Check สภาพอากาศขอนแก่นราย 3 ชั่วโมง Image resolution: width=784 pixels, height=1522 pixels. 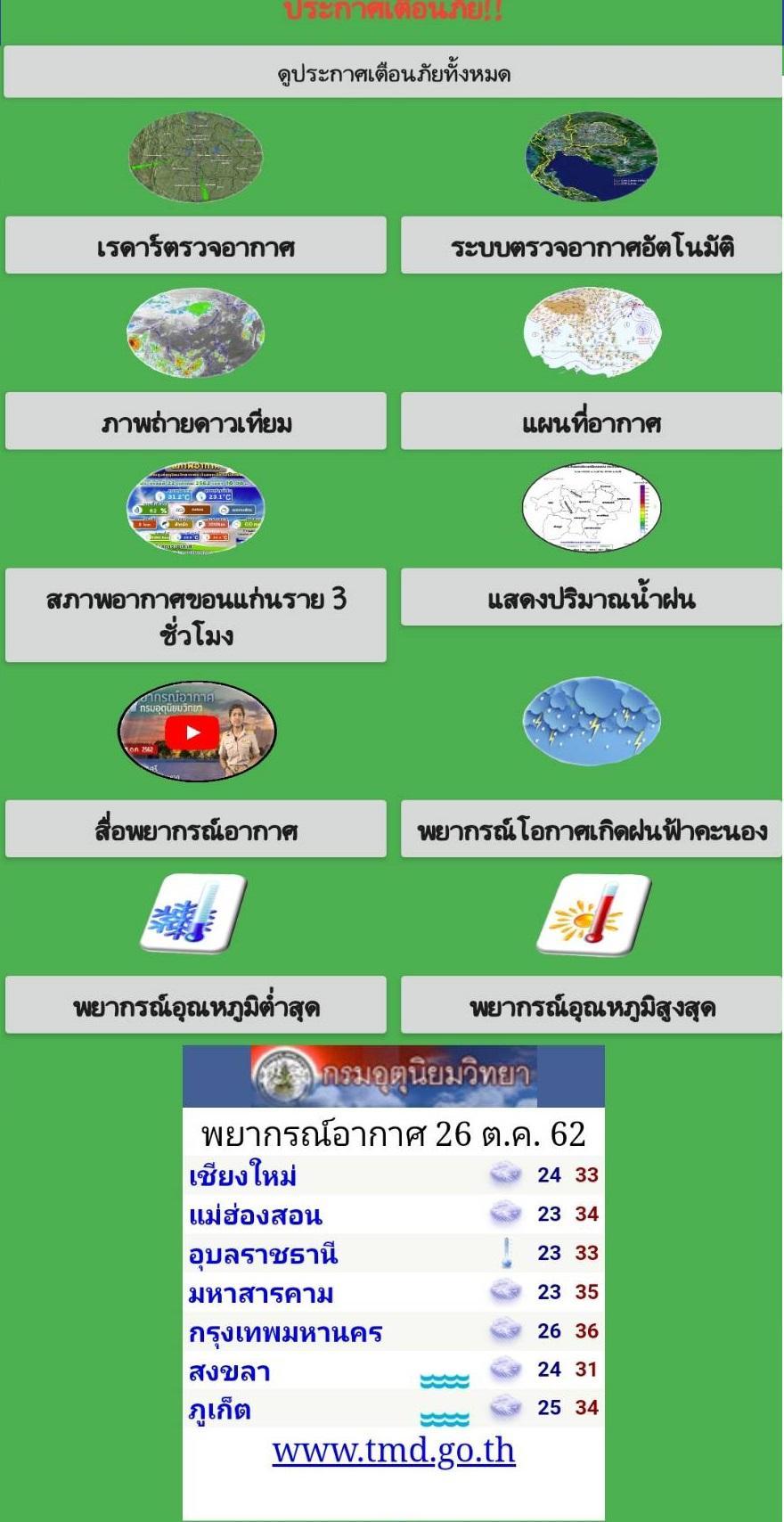click(196, 616)
